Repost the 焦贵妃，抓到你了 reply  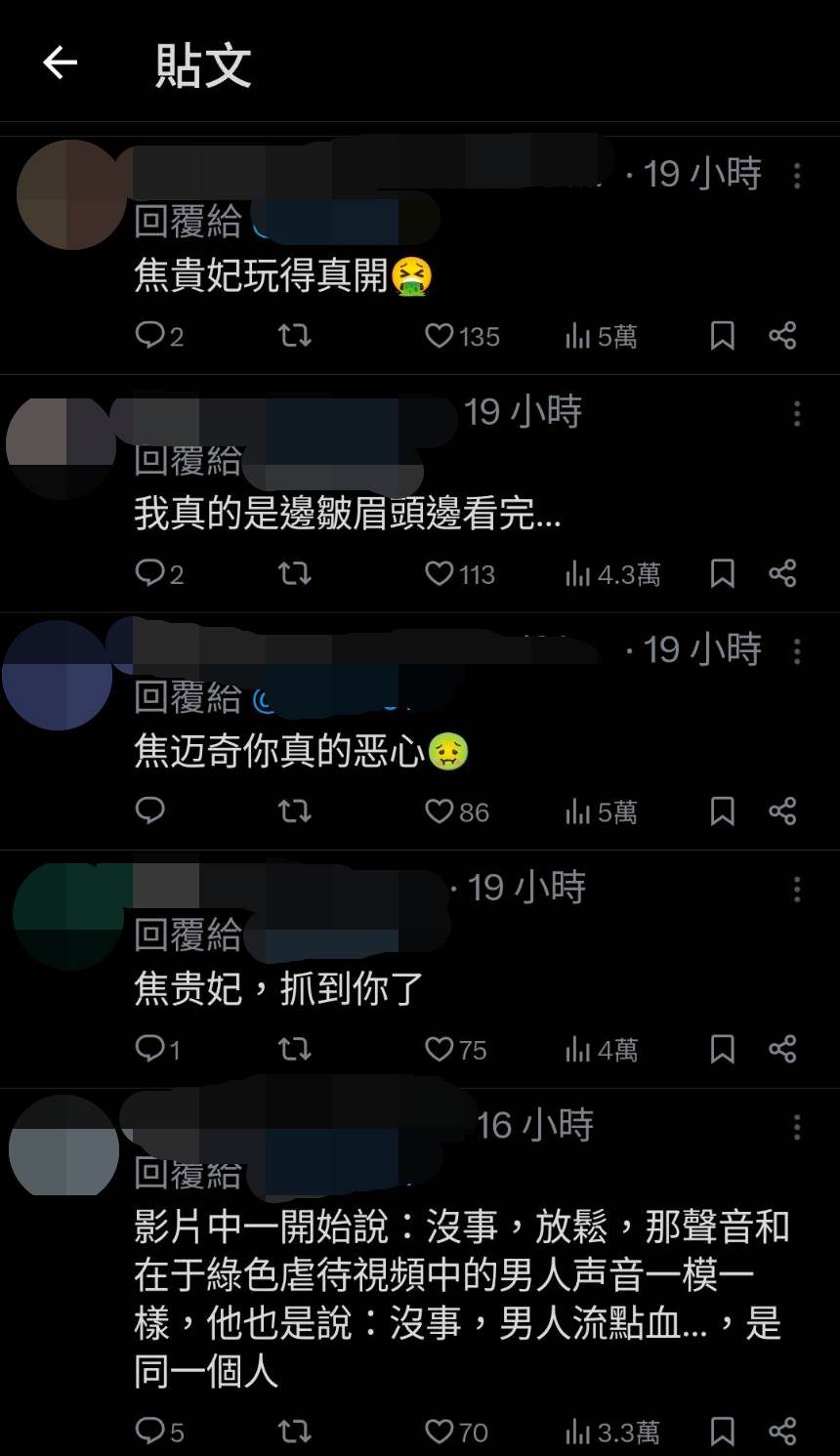(294, 1050)
